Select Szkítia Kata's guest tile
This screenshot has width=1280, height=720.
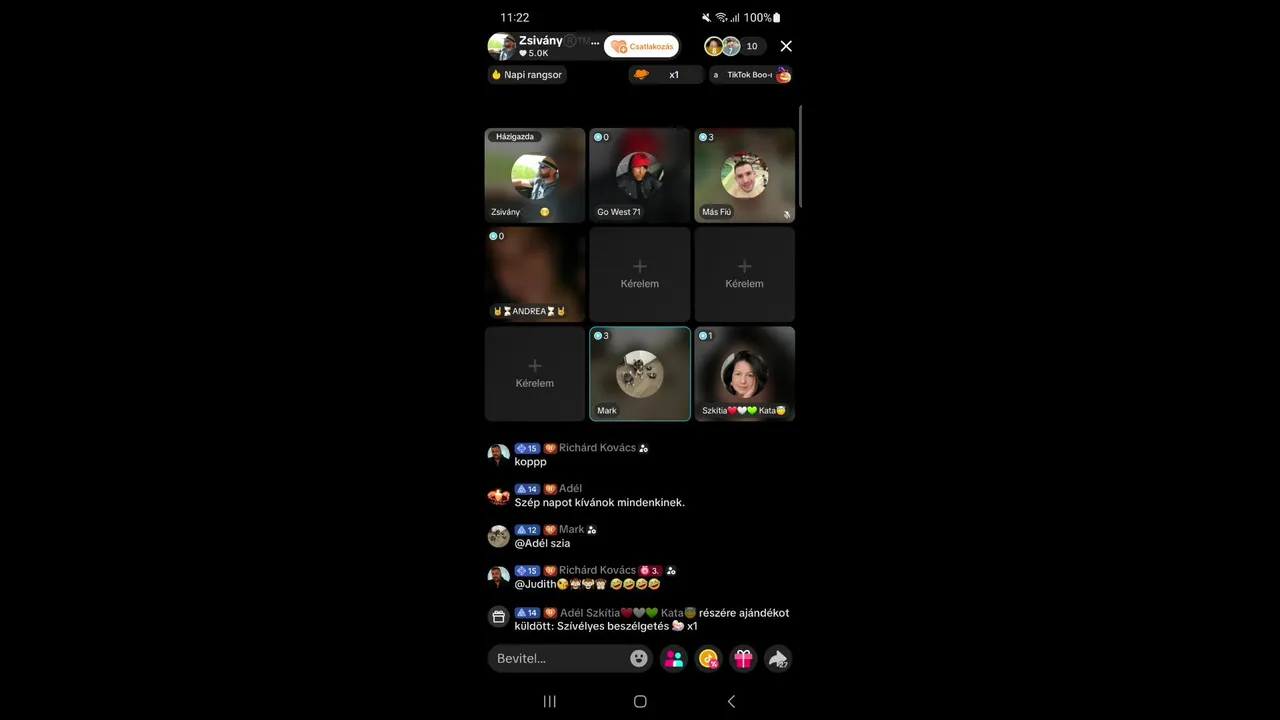(x=744, y=374)
